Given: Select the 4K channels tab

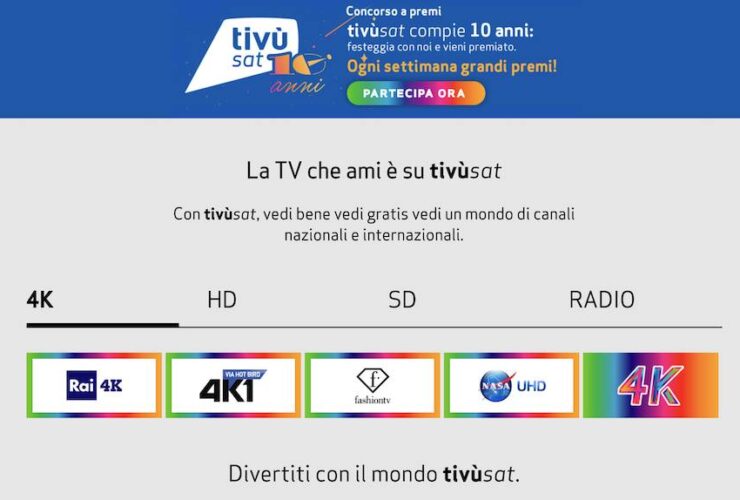Looking at the screenshot, I should [40, 299].
